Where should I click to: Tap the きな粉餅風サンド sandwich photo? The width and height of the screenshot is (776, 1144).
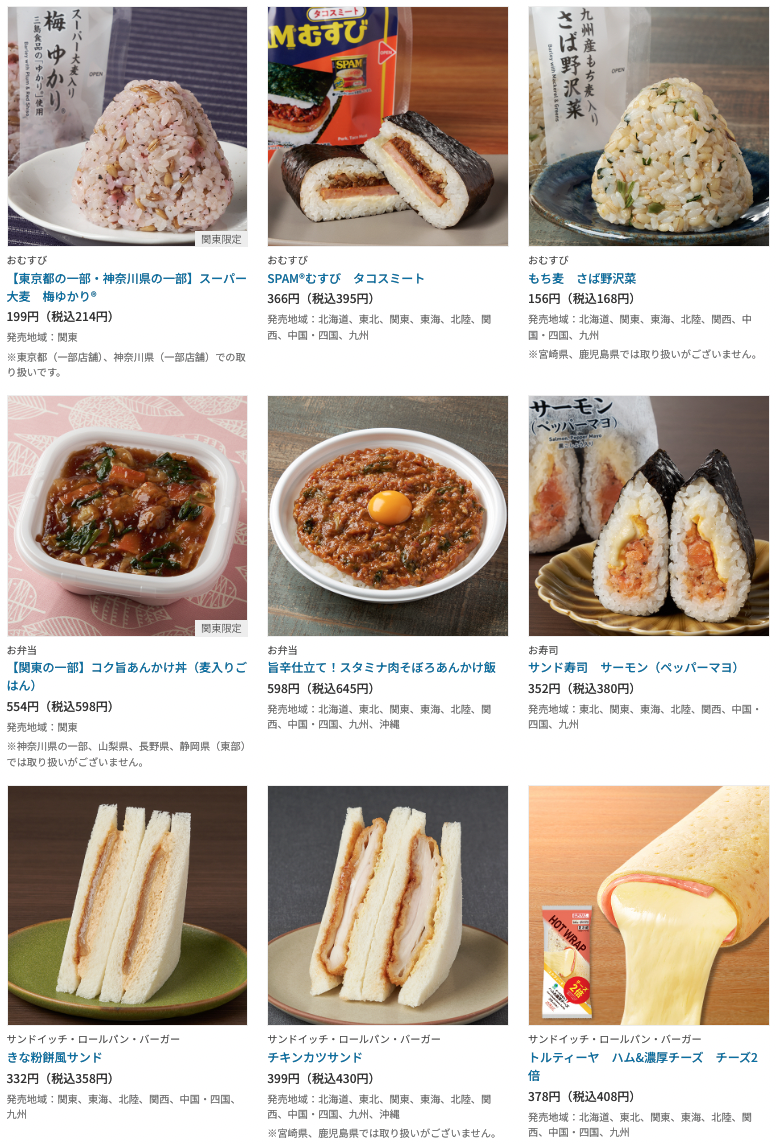tap(127, 905)
